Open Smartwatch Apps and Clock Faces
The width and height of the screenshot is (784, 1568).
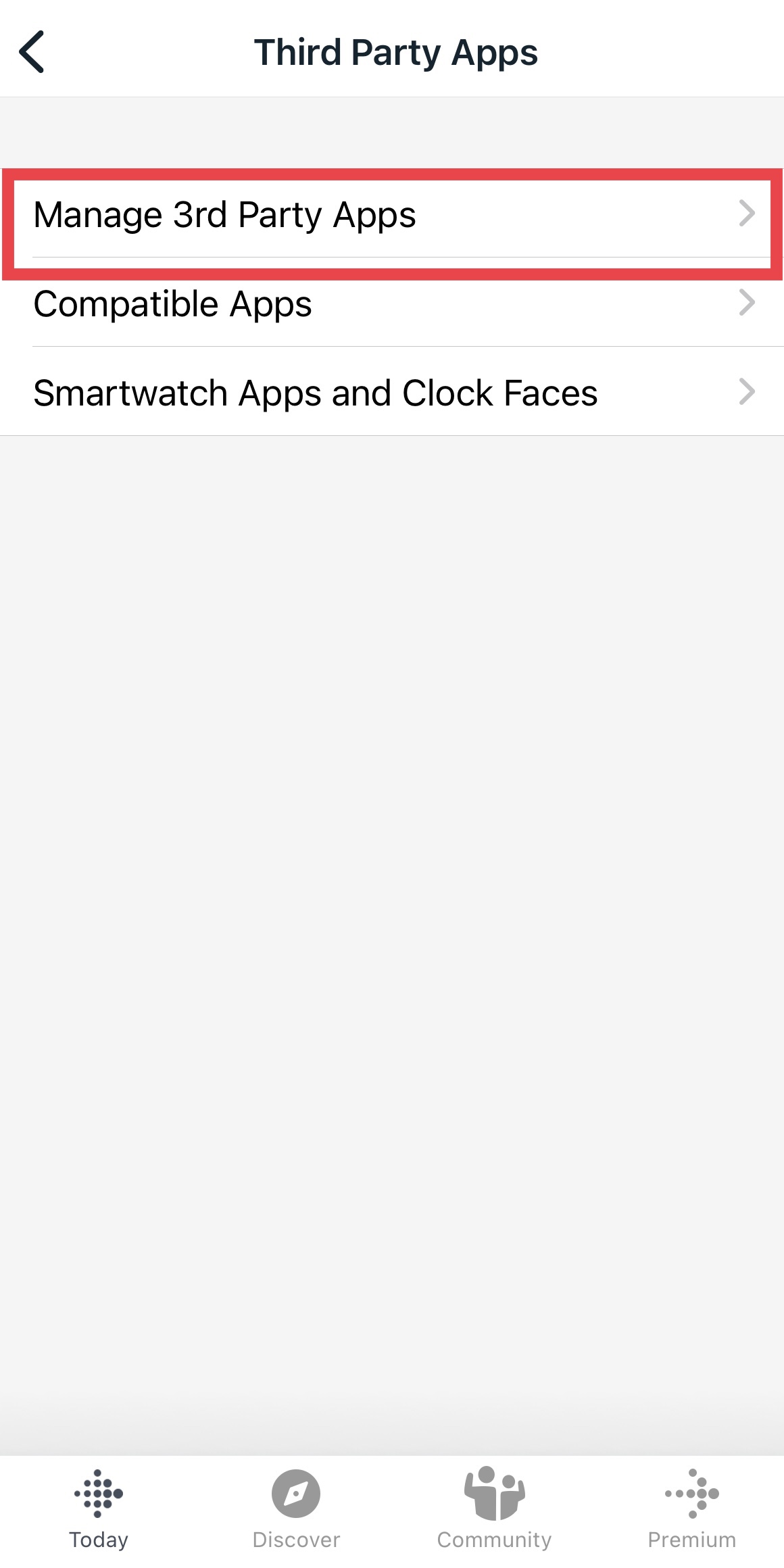[x=392, y=393]
